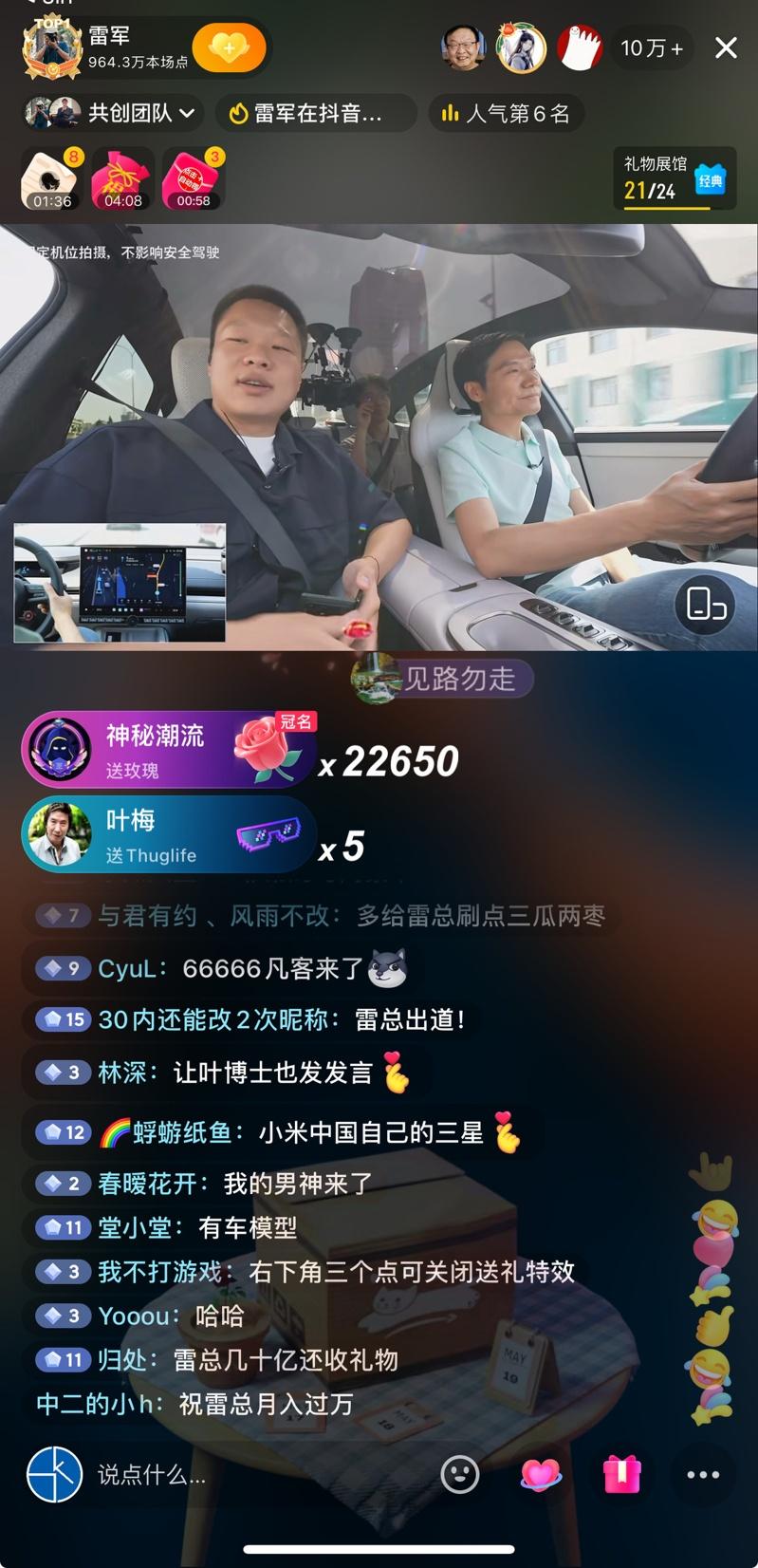
Task: Open the three-dot more options menu
Action: click(x=703, y=1474)
